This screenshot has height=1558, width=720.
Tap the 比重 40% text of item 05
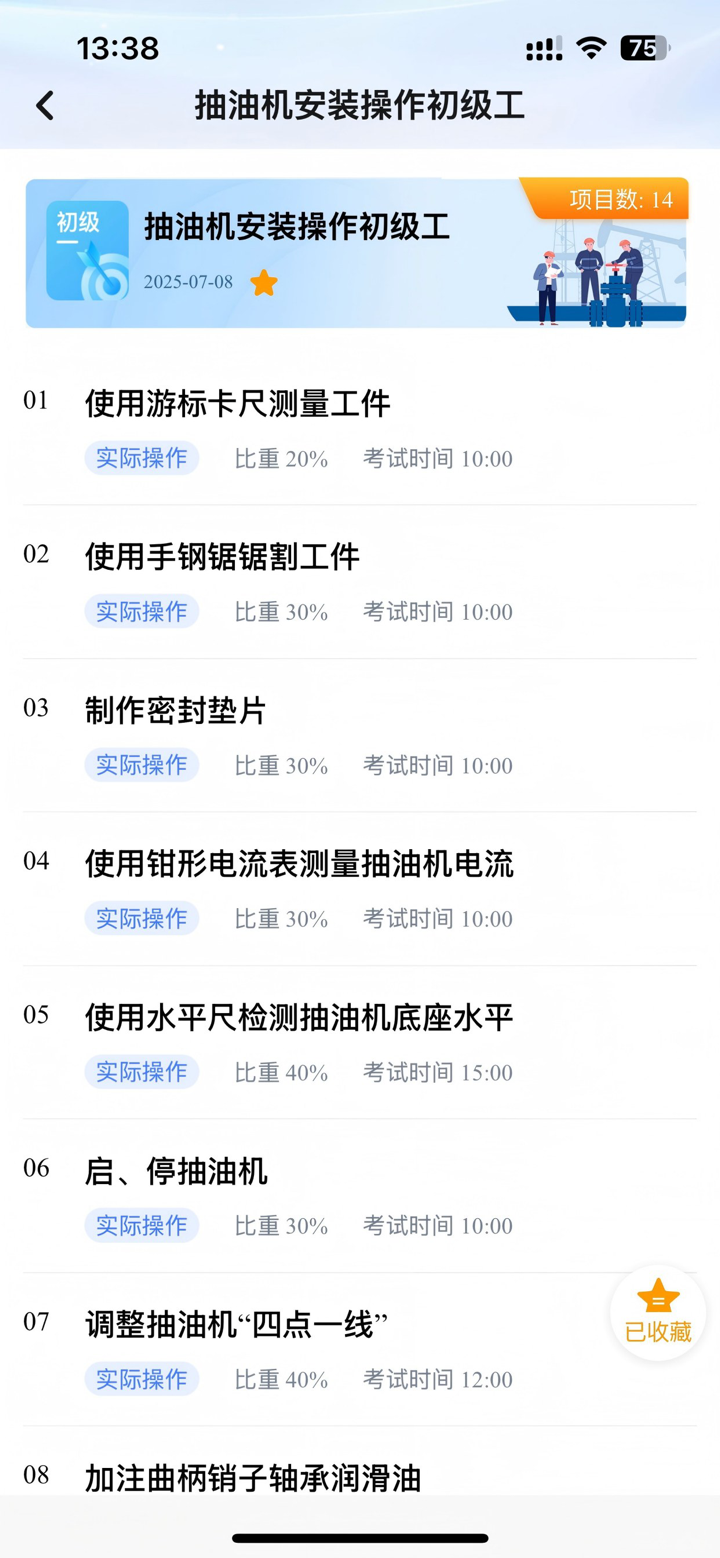pos(280,1071)
